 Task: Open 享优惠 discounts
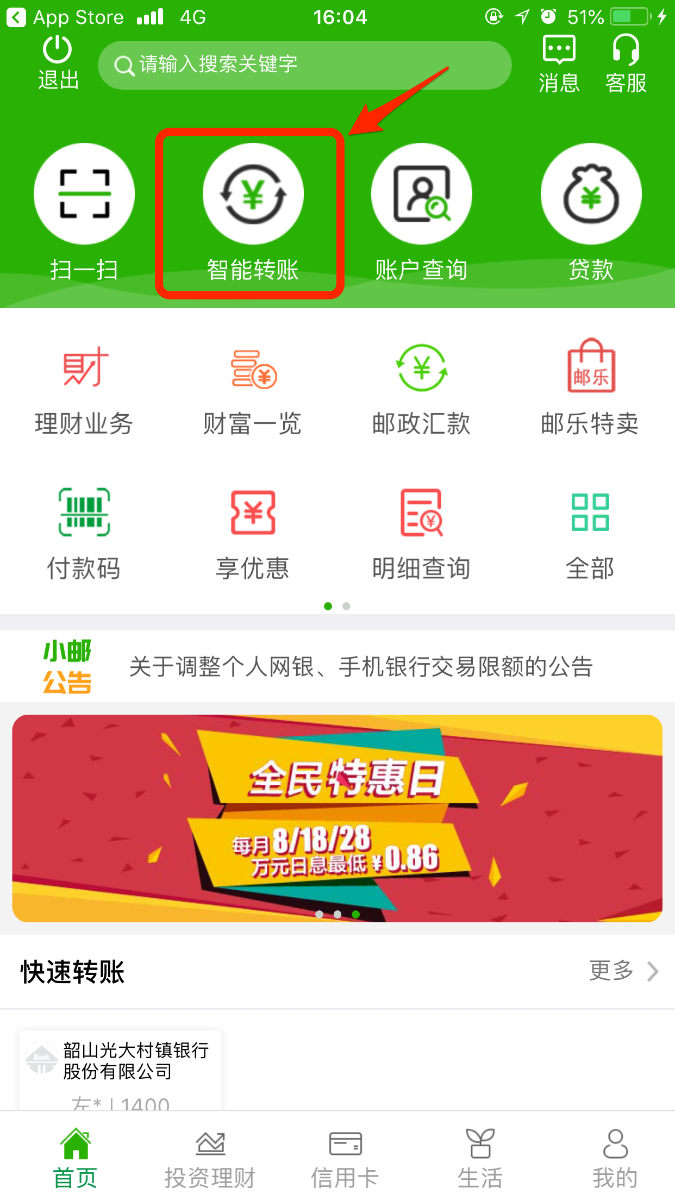point(253,534)
